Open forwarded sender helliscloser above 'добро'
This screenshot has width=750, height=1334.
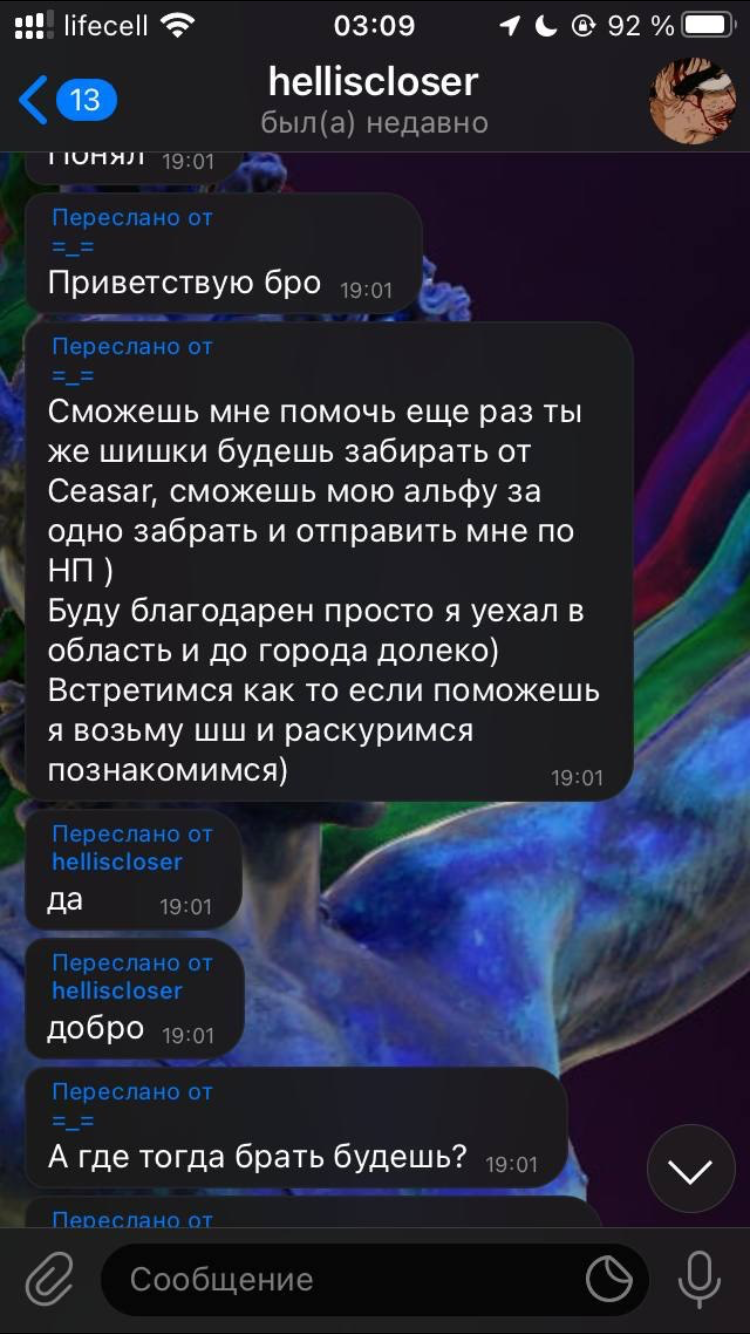(x=117, y=990)
